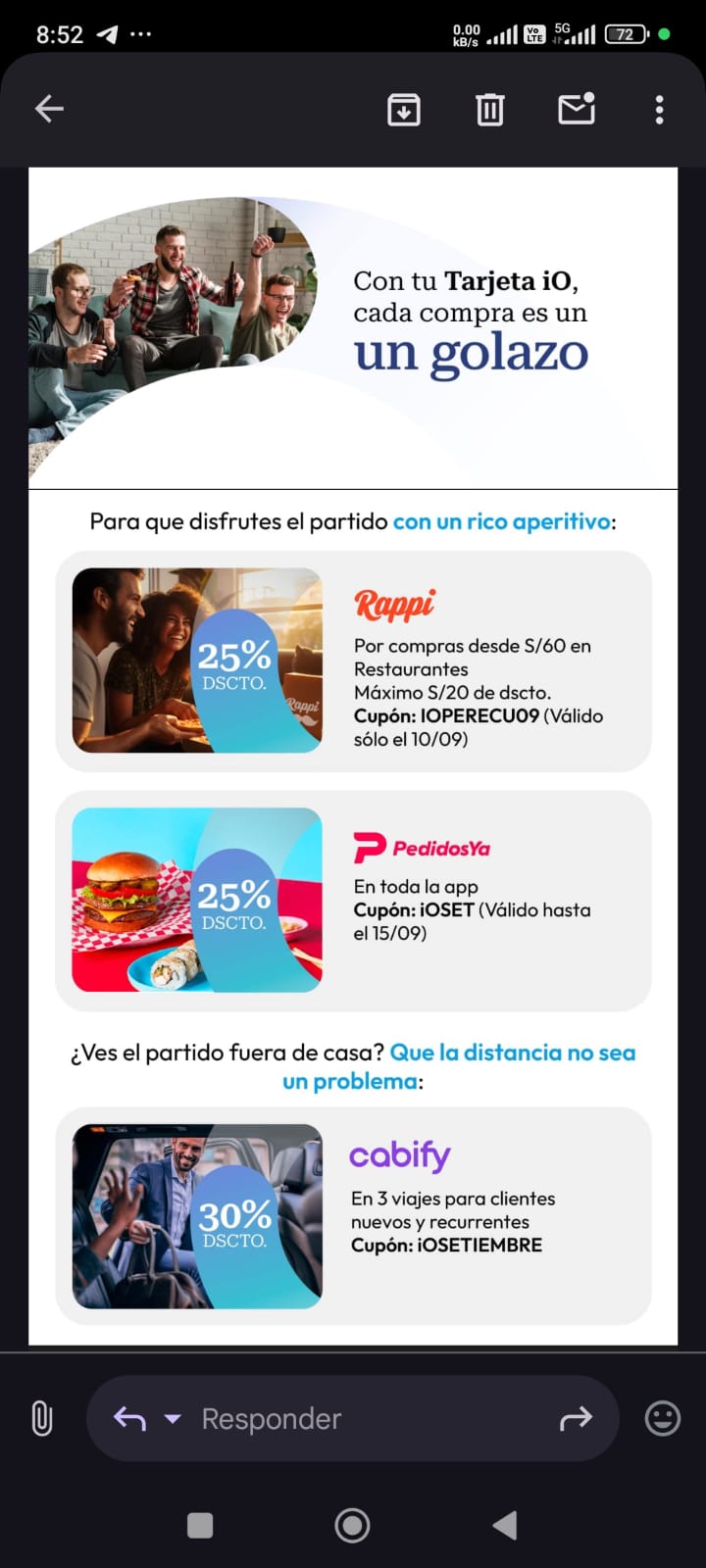Forward this email
The image size is (706, 1568).
[576, 1418]
